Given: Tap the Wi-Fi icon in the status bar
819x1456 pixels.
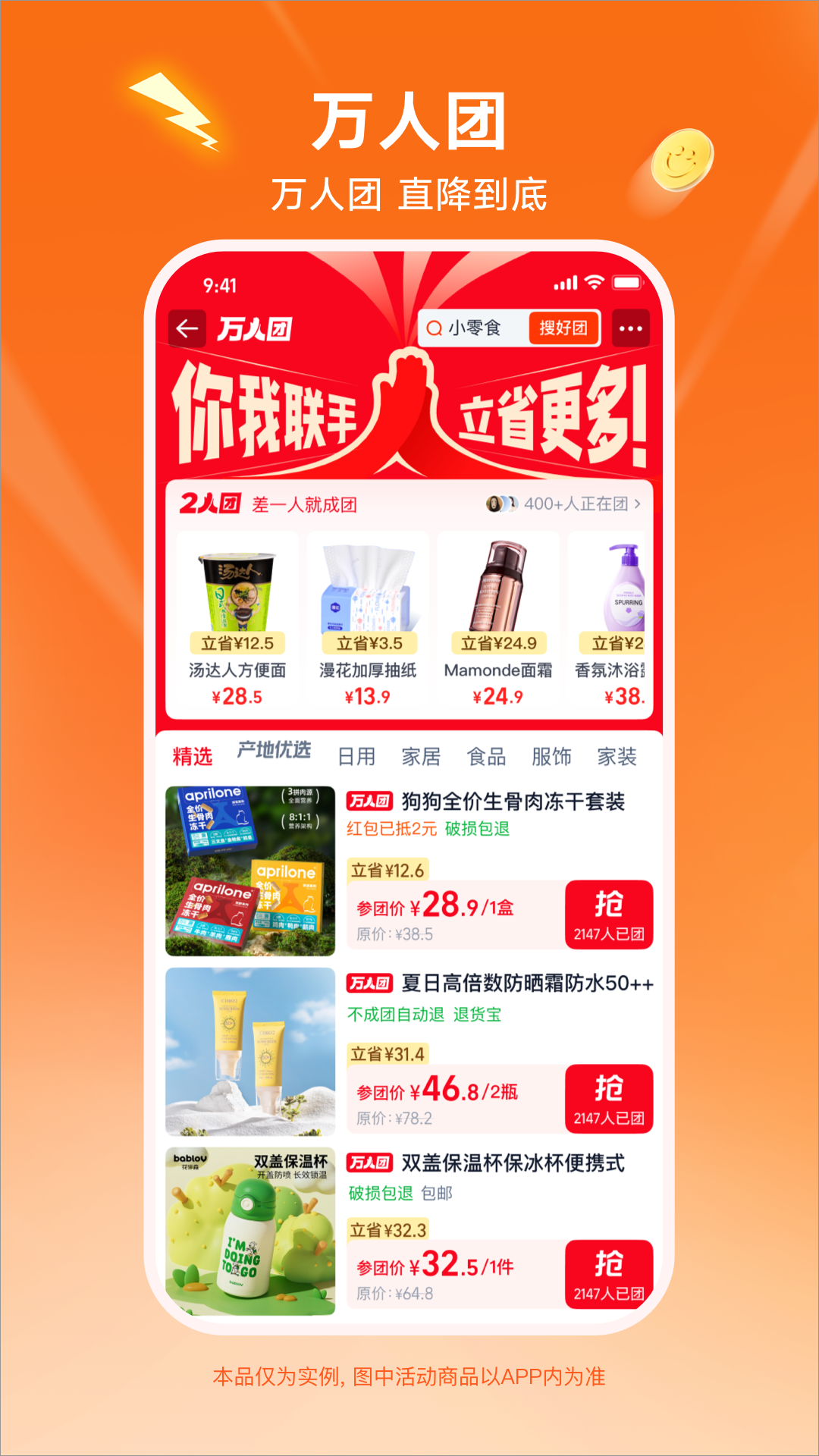Looking at the screenshot, I should click(x=595, y=281).
